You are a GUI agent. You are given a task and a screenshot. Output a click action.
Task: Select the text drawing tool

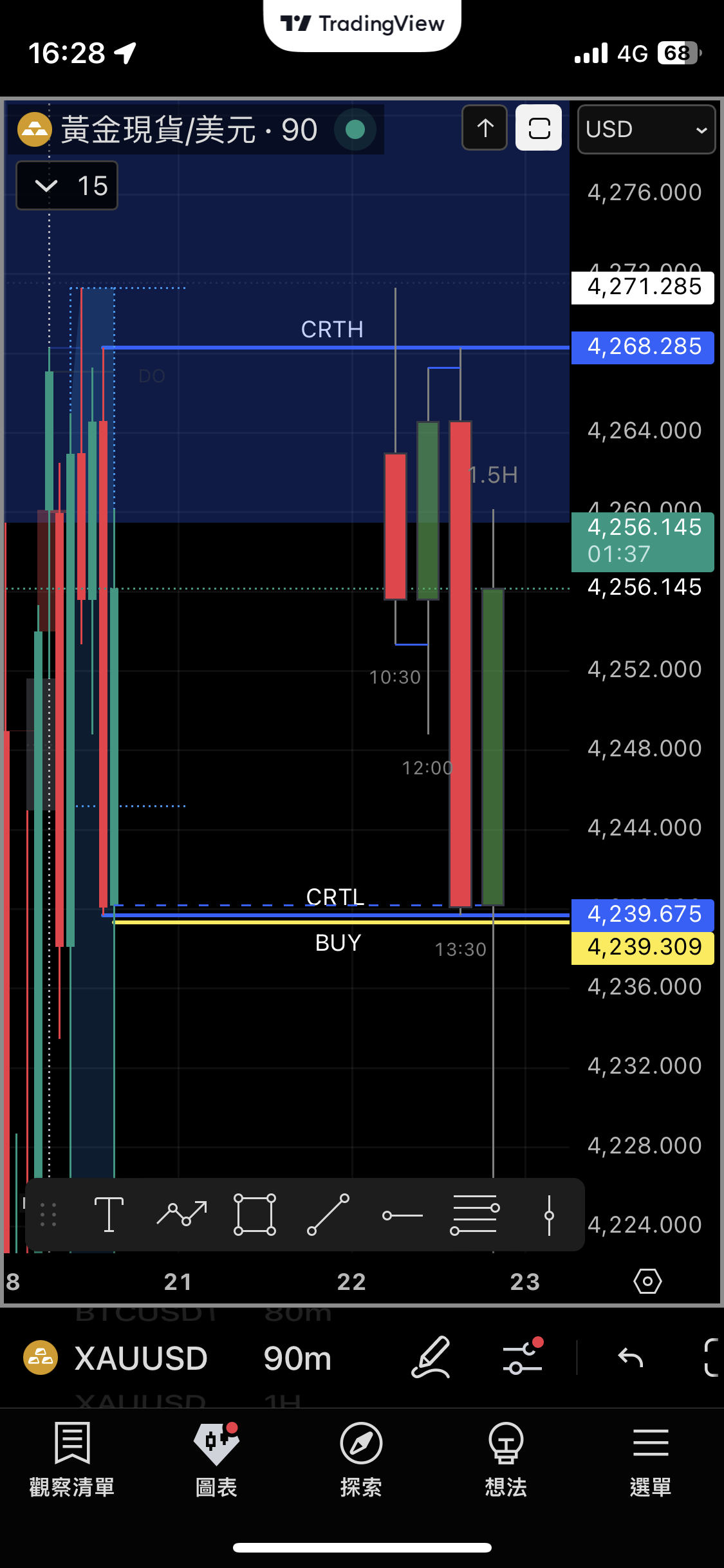(109, 1215)
